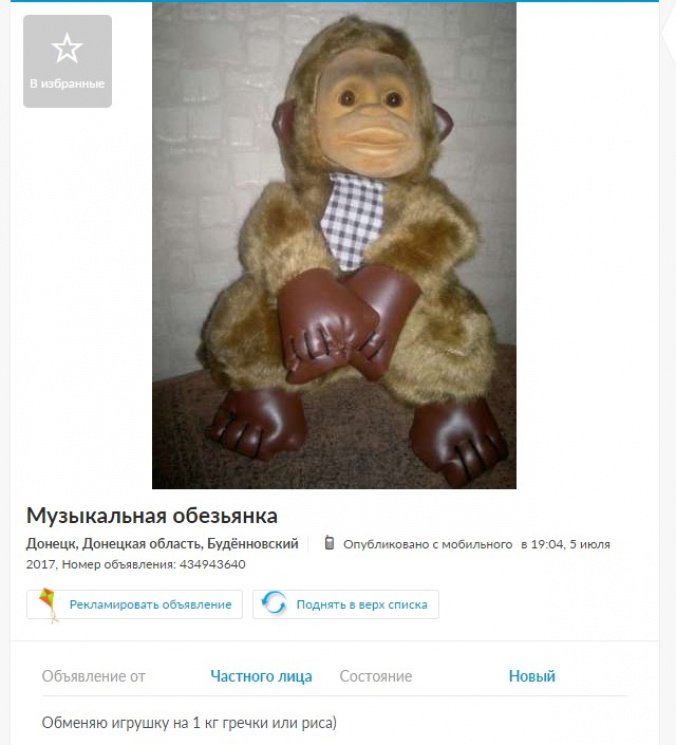Screen dimensions: 676x745
Task: Open the Новый condition link
Action: [531, 677]
